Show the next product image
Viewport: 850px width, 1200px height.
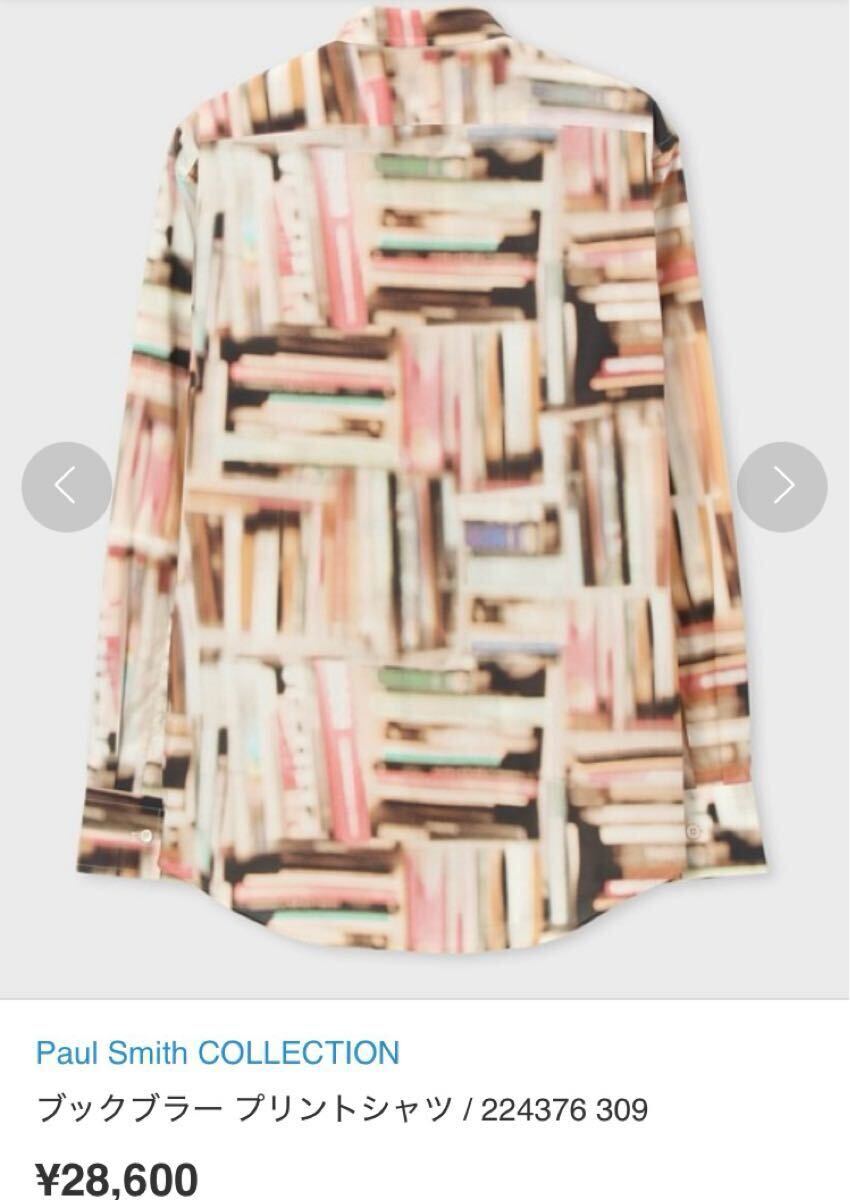pyautogui.click(x=782, y=486)
